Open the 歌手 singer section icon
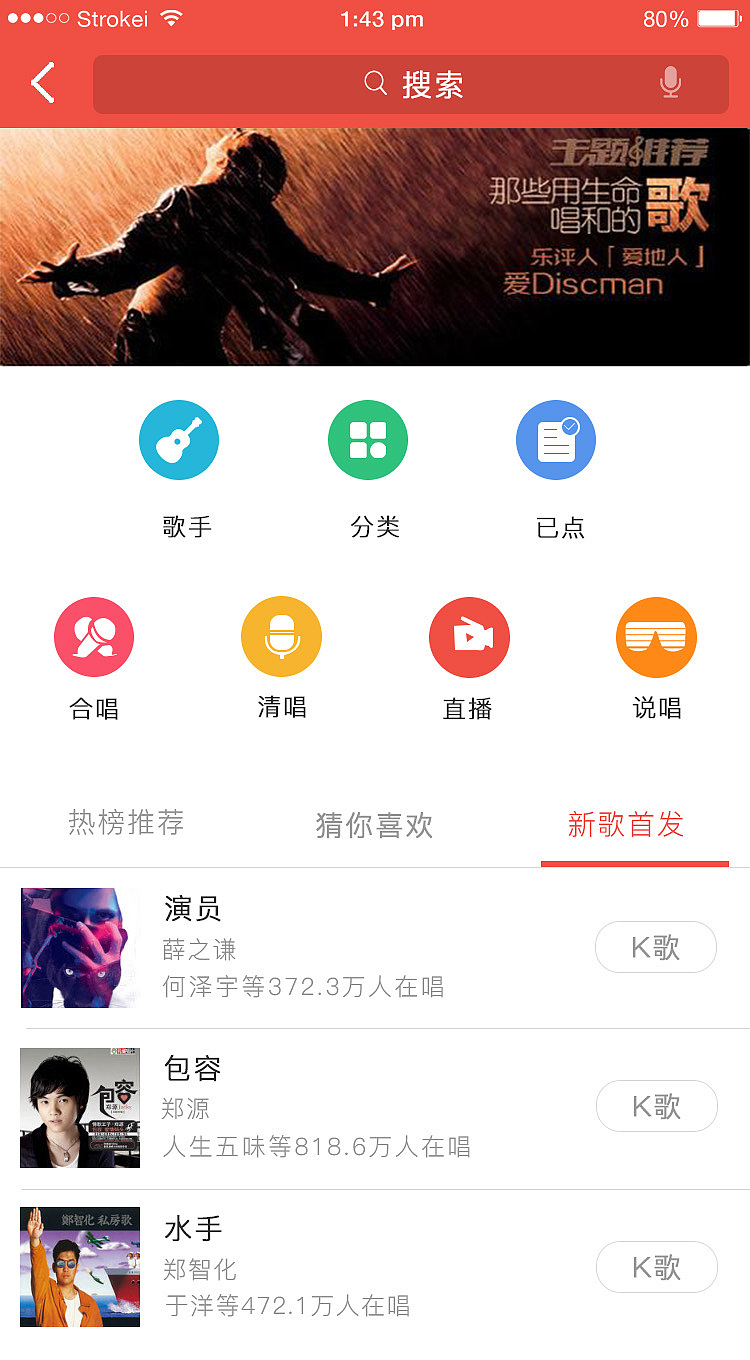750x1360 pixels. click(x=179, y=440)
